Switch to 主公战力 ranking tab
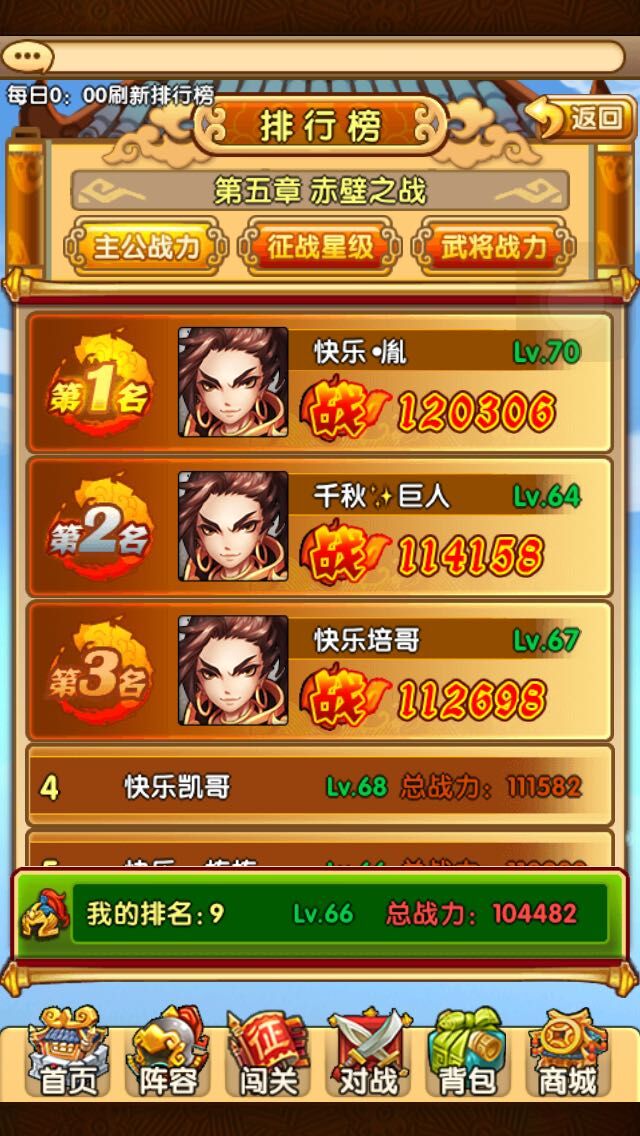 (146, 246)
